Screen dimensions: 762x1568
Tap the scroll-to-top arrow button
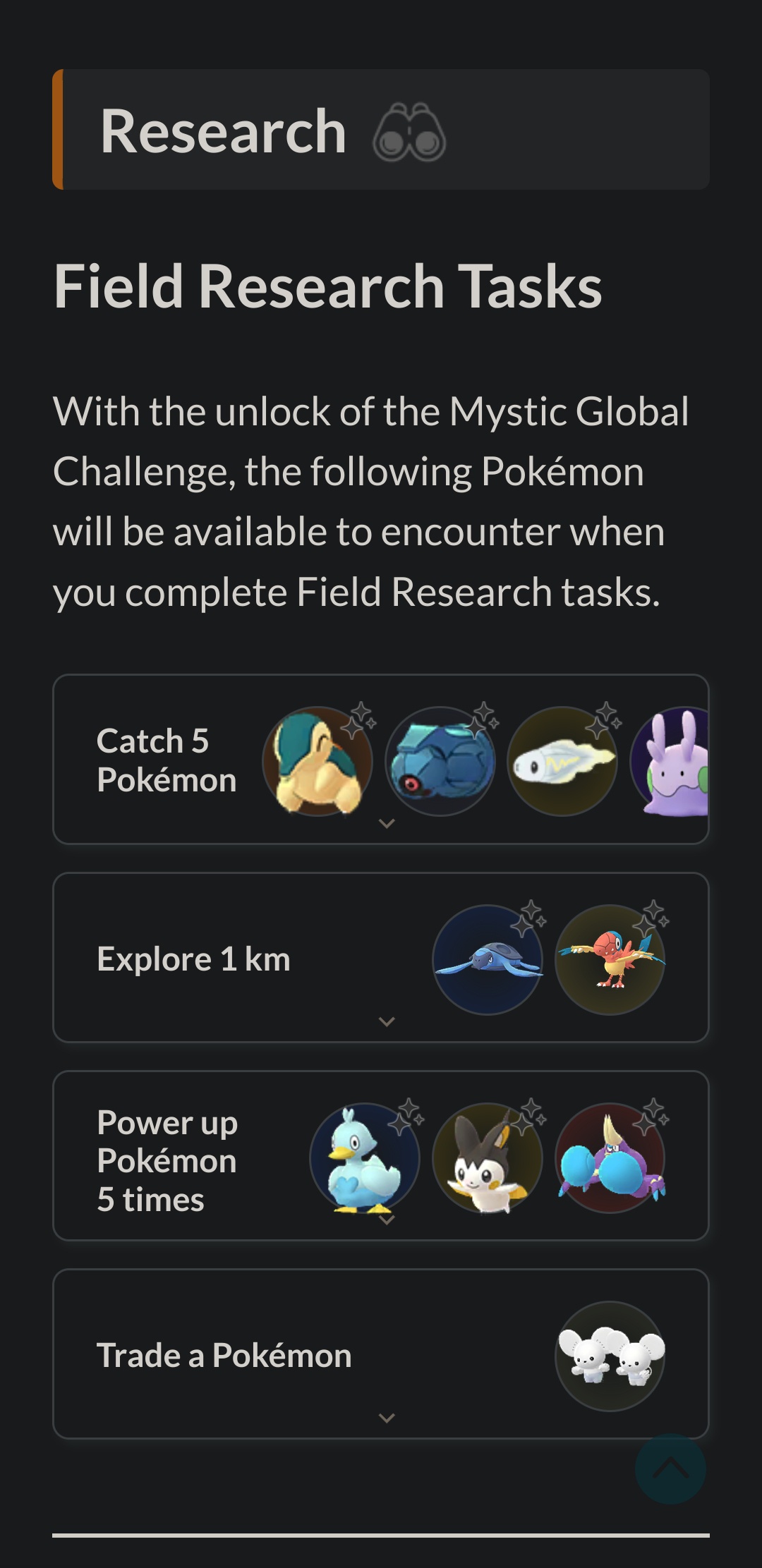(670, 1469)
